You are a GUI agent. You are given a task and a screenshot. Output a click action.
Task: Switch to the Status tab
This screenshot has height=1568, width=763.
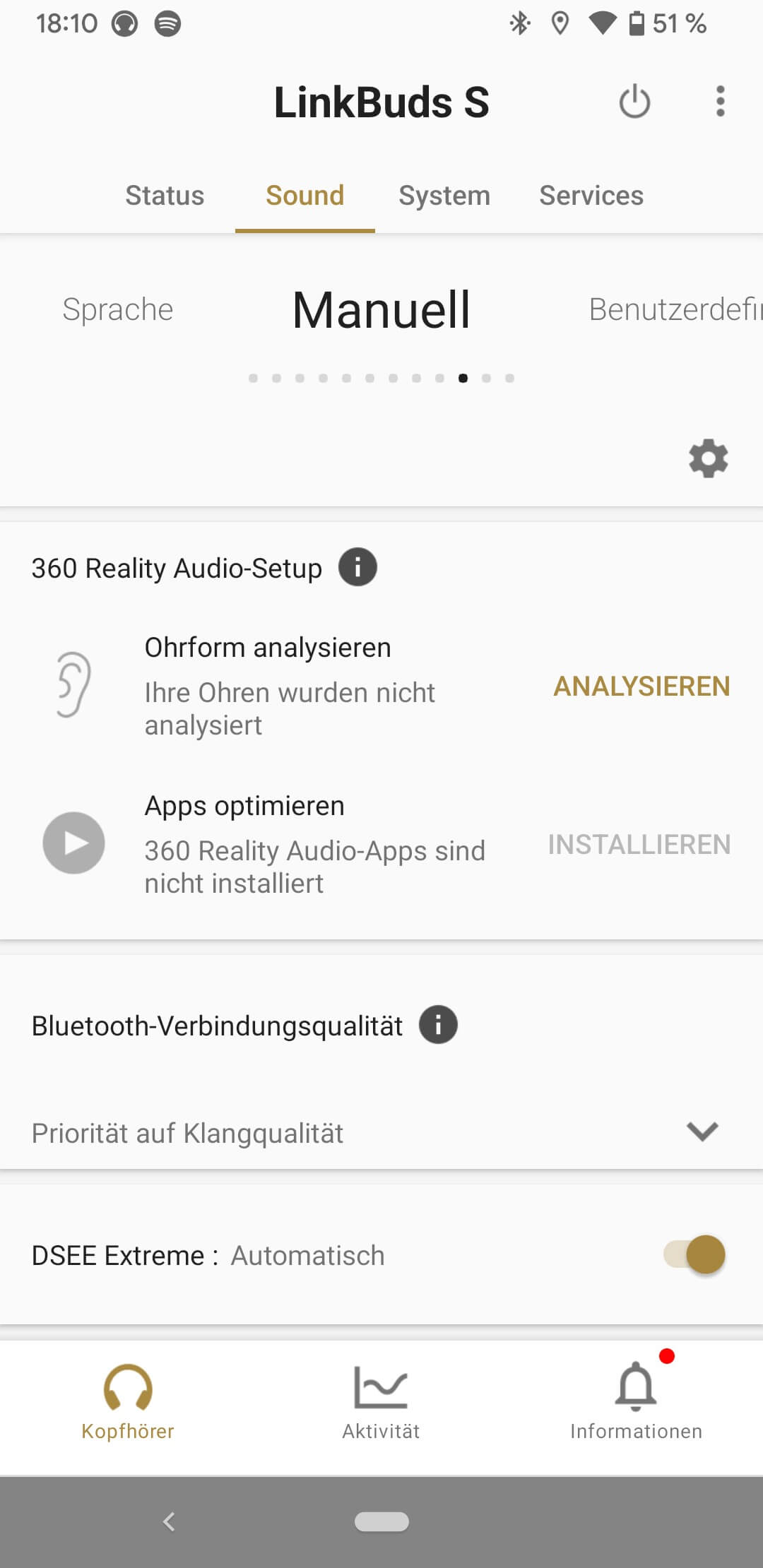click(165, 196)
